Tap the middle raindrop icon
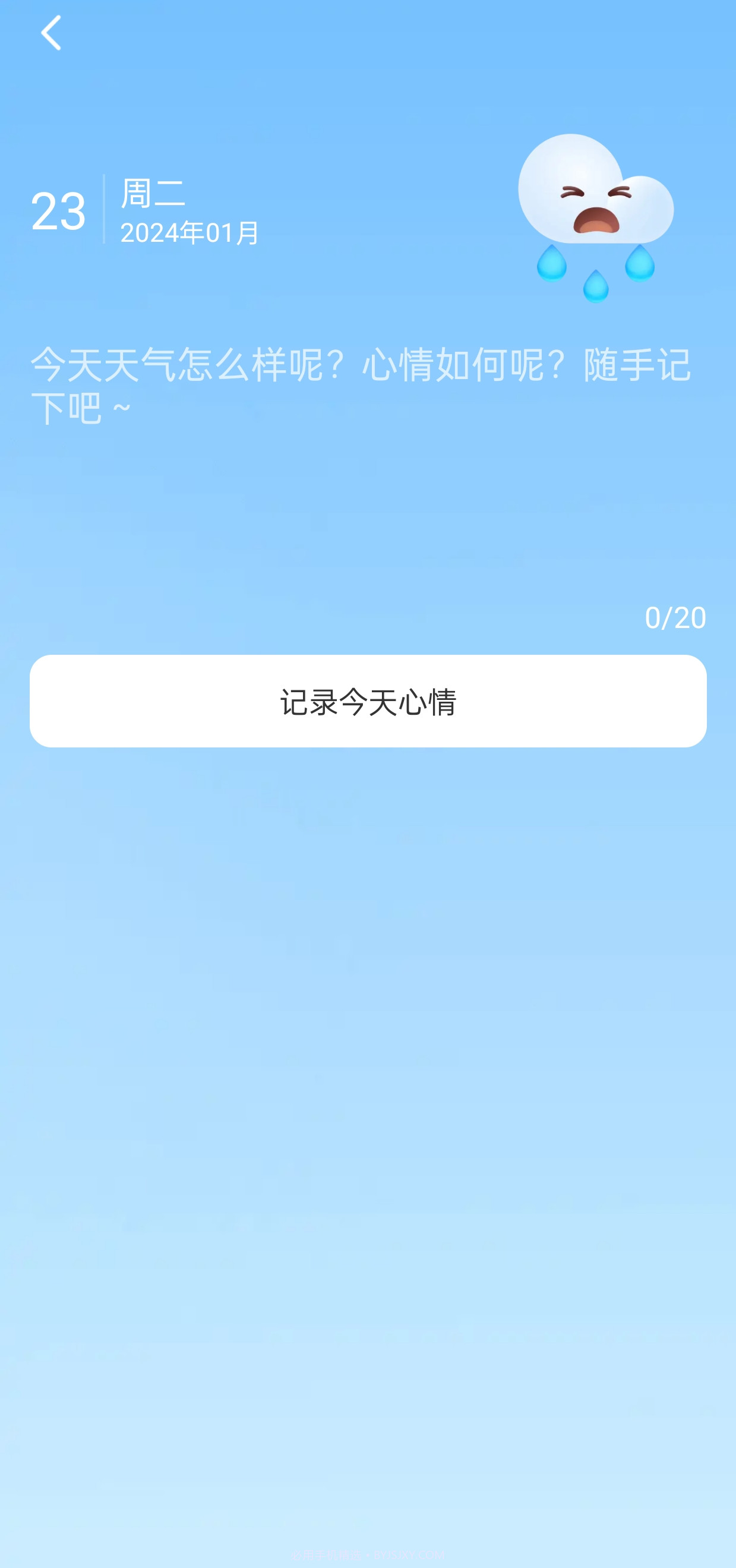This screenshot has width=736, height=1568. pyautogui.click(x=596, y=286)
